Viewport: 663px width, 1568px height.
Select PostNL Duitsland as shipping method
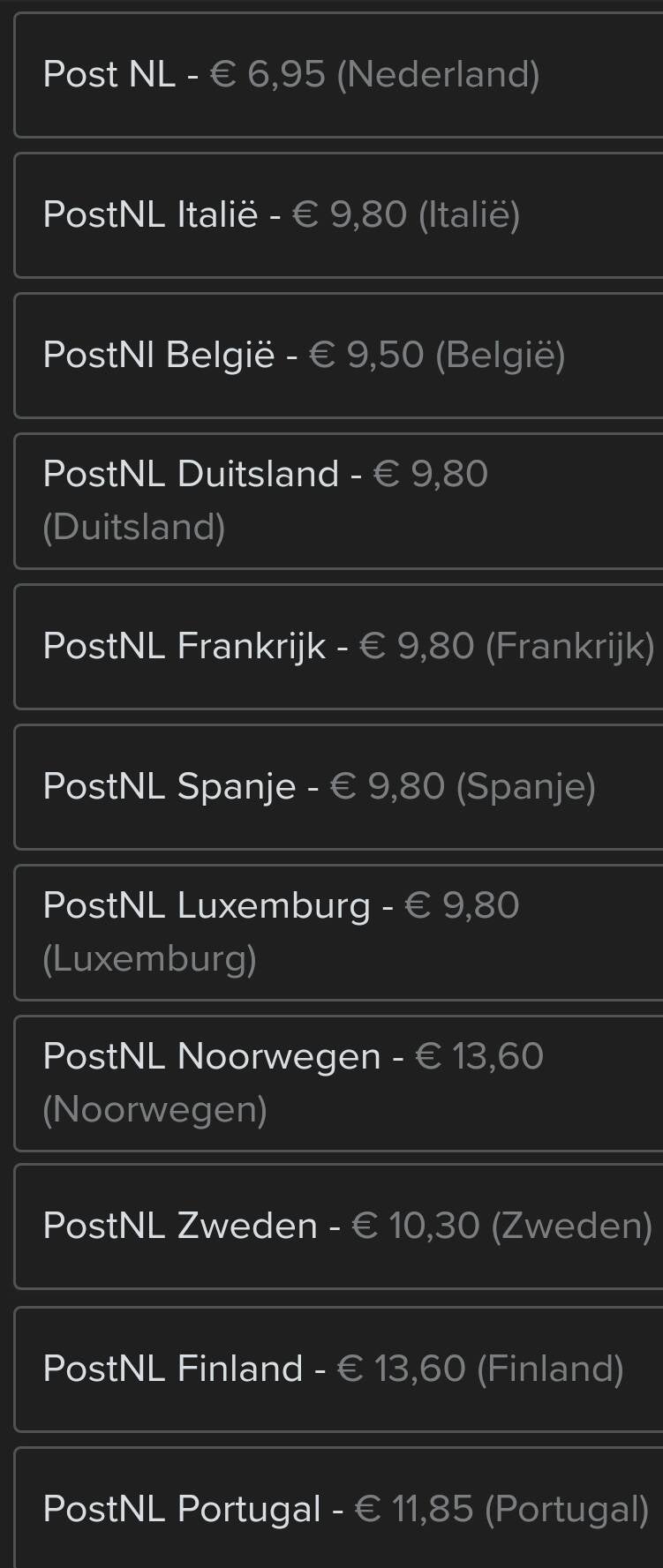tap(339, 501)
